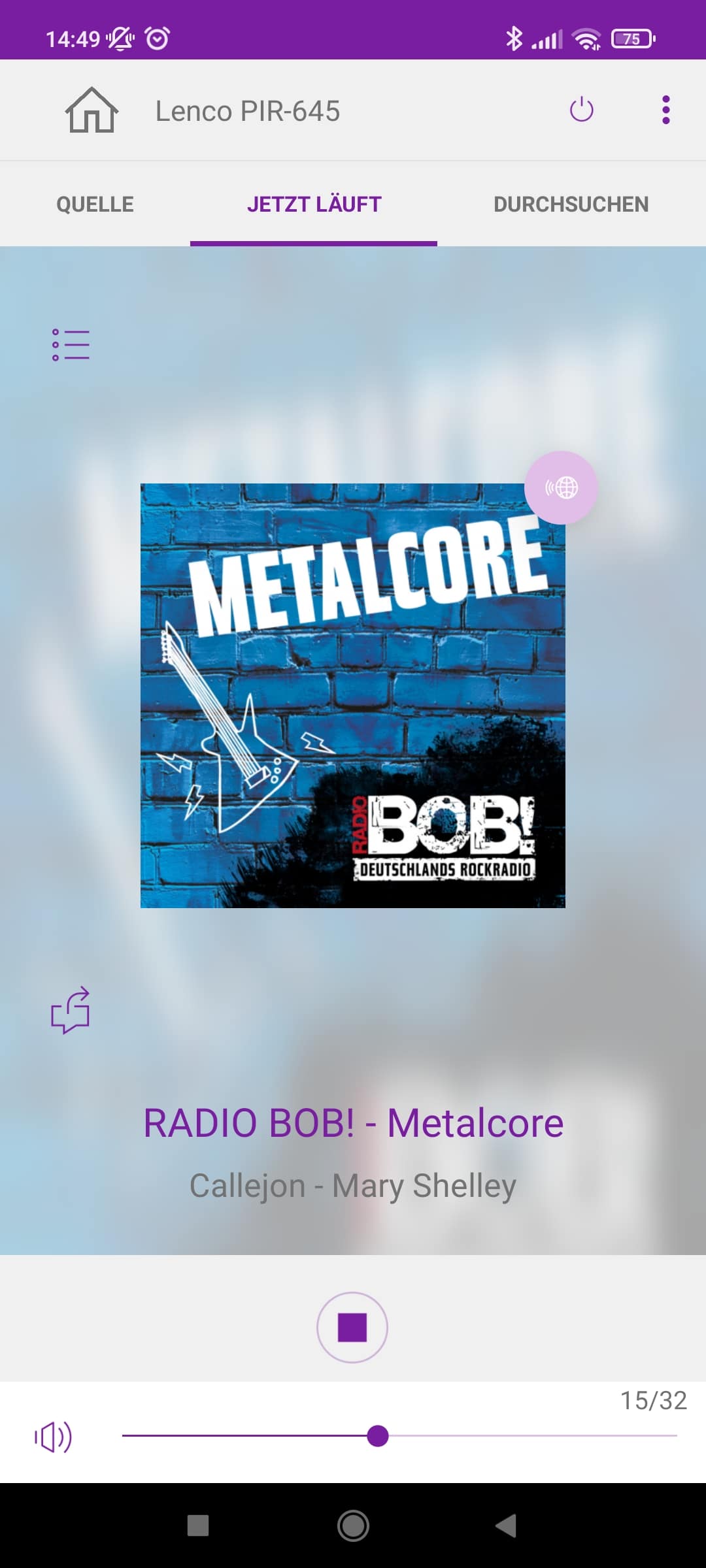The image size is (706, 1568).
Task: Switch to the QUELLE tab
Action: [x=95, y=204]
